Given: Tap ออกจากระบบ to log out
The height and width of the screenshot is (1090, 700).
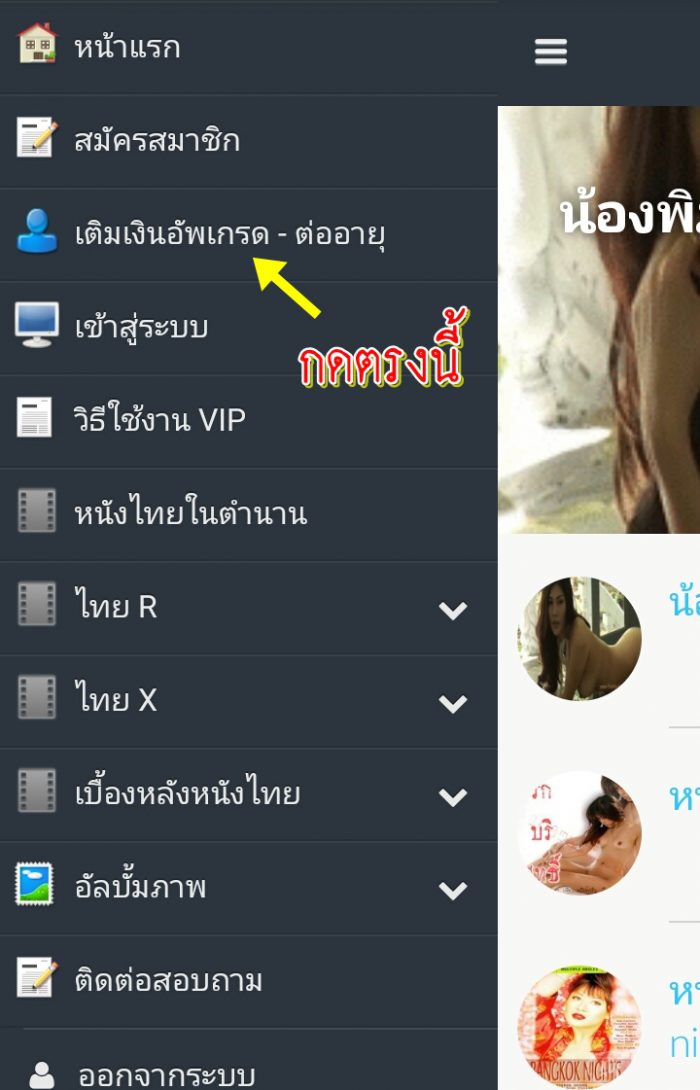Looking at the screenshot, I should click(166, 1075).
